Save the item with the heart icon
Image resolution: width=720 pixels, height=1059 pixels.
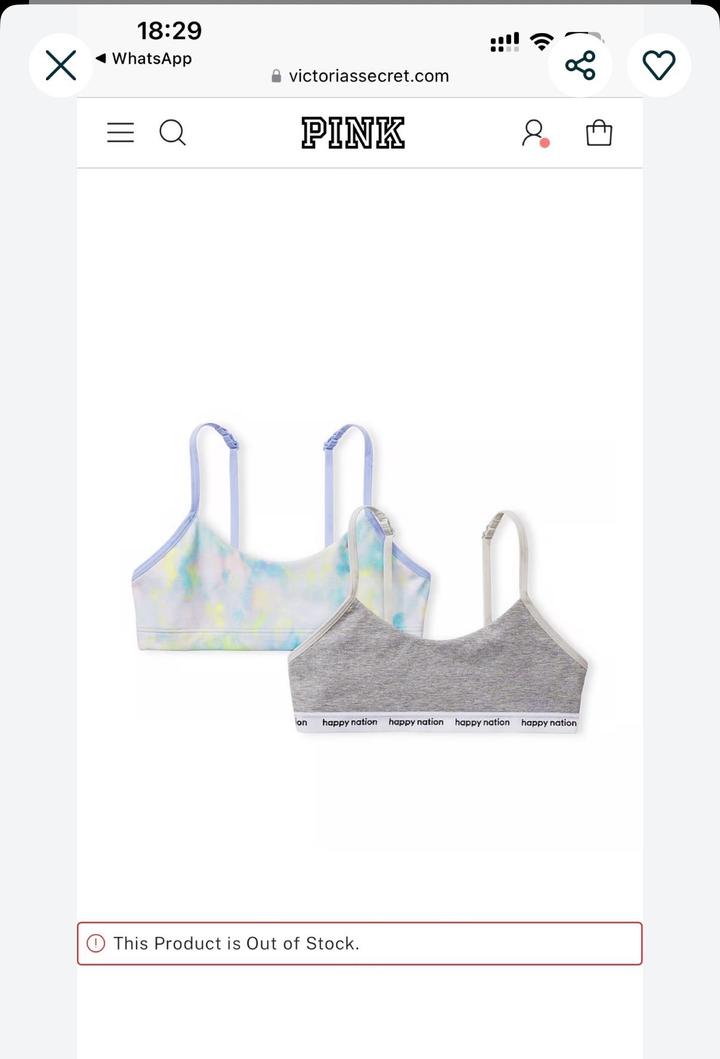659,66
